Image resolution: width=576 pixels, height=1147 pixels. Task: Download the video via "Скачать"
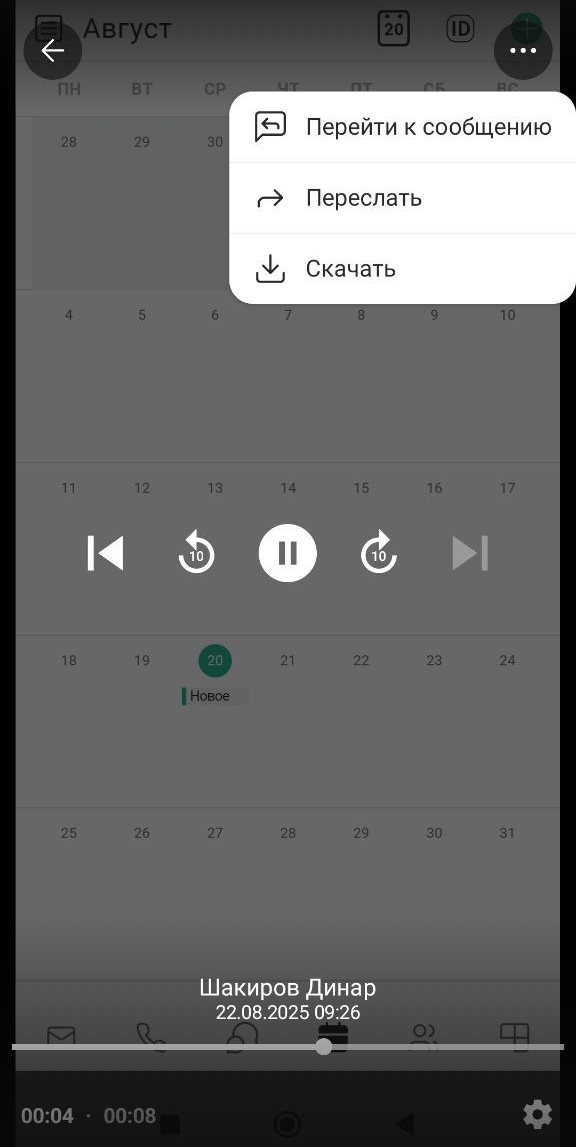(403, 268)
